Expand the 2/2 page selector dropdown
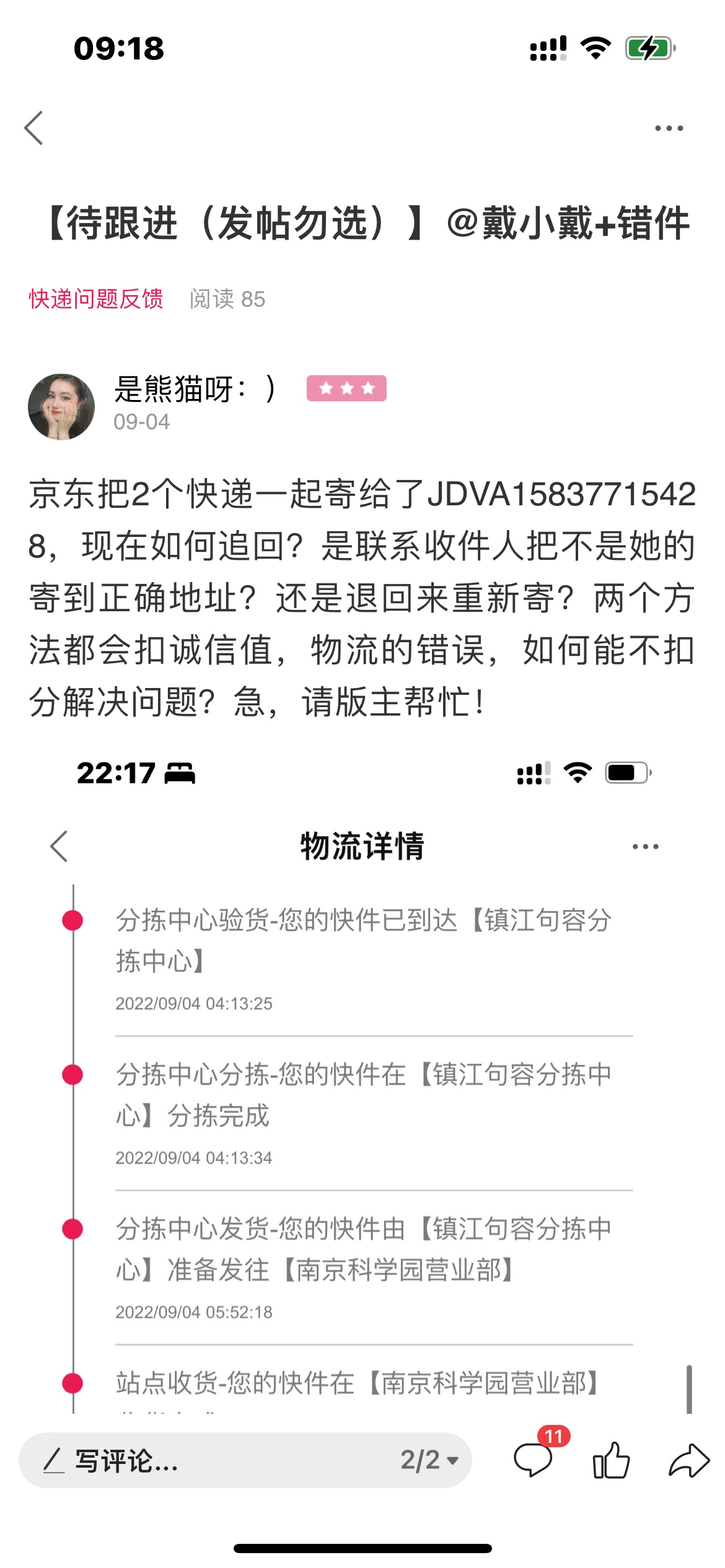This screenshot has height=1568, width=725. (429, 1460)
